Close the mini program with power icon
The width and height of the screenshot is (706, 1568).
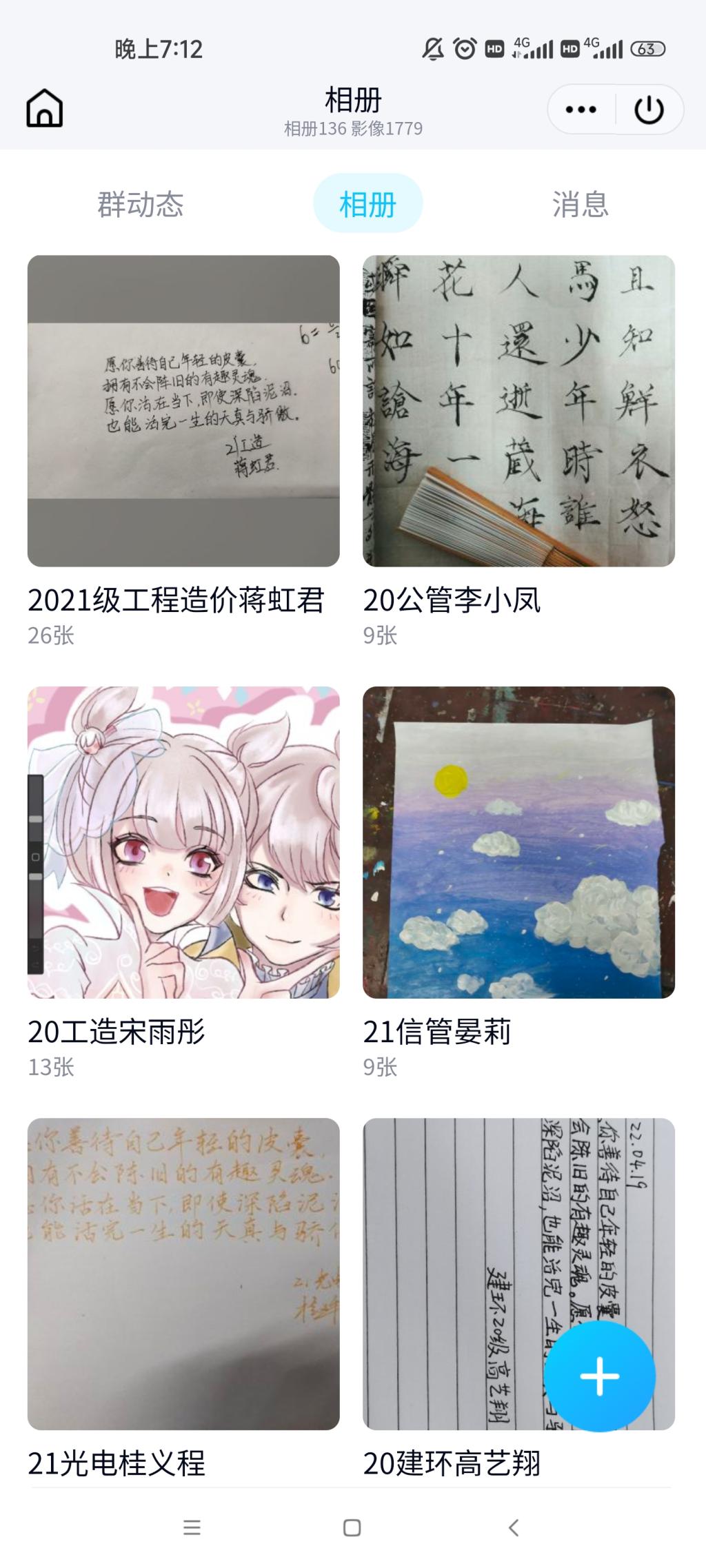648,109
